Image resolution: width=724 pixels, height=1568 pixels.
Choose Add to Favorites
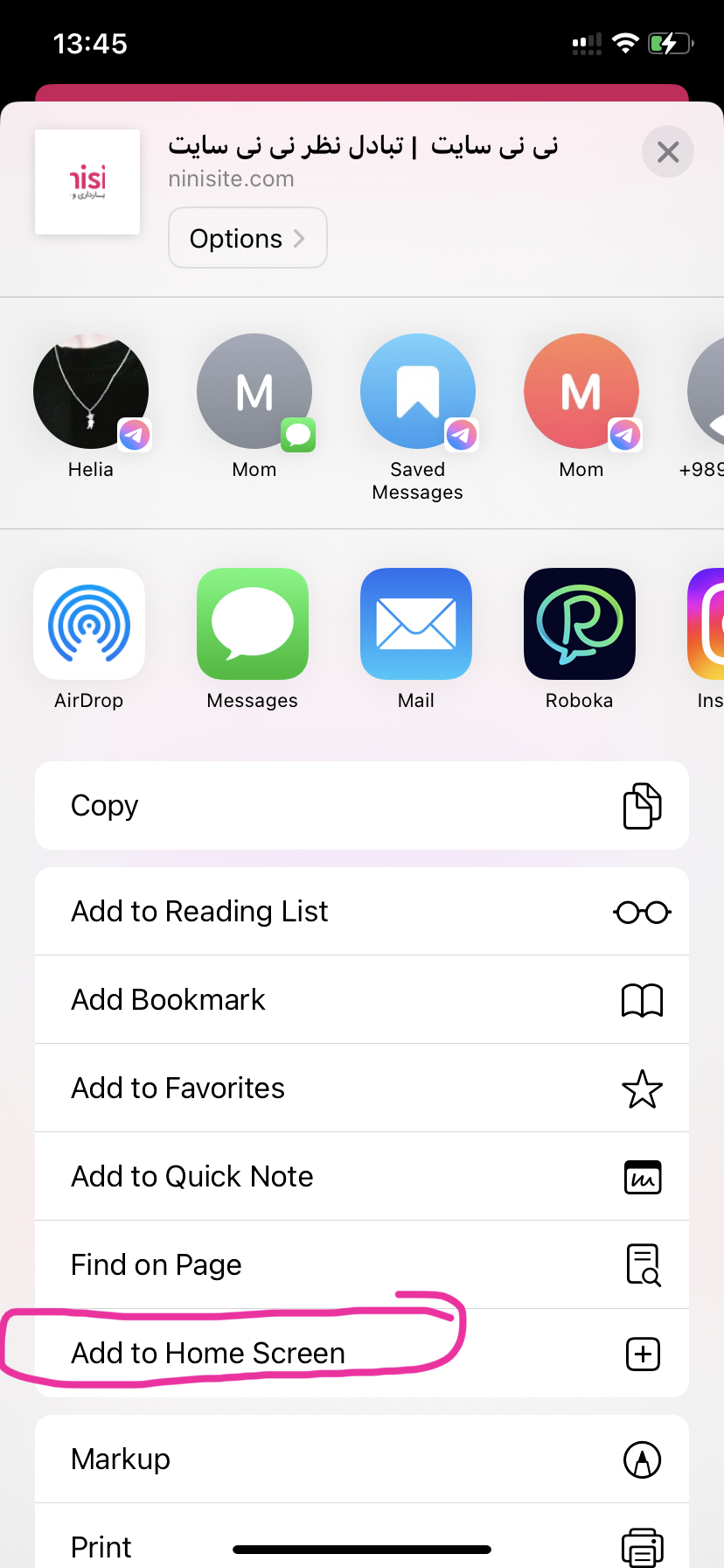(x=362, y=1088)
